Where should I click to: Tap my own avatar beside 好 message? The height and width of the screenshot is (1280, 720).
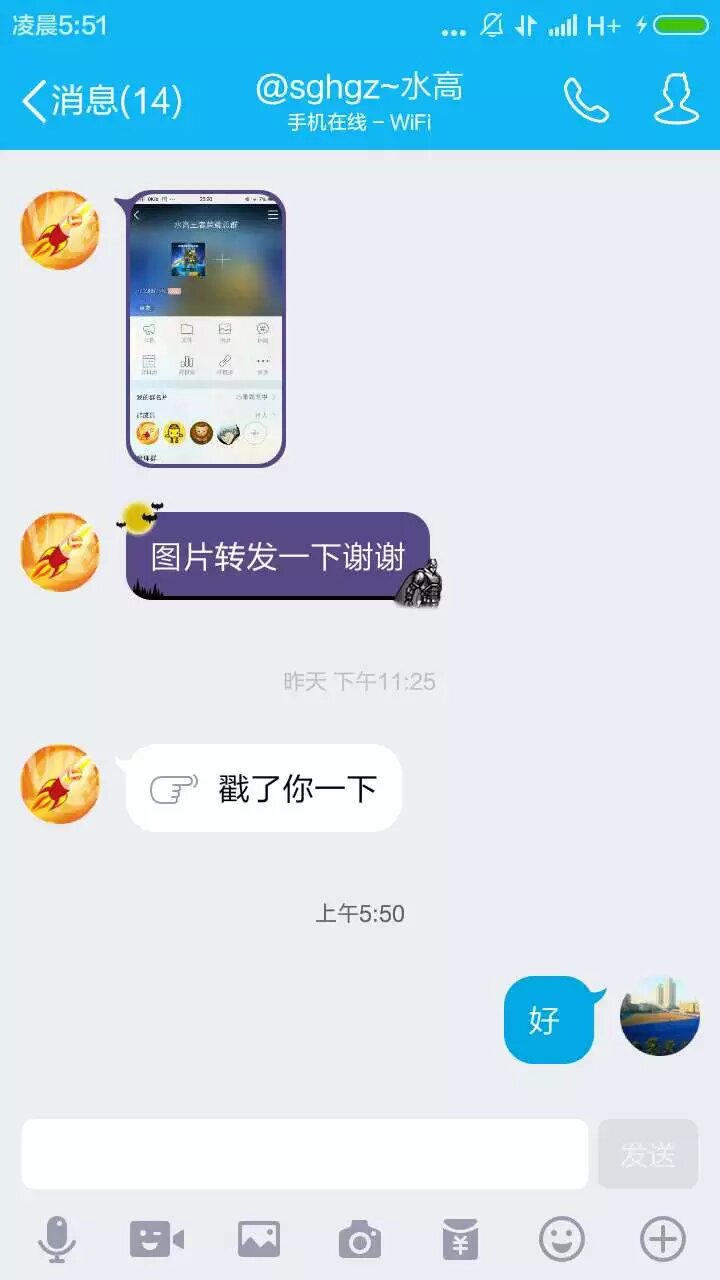pyautogui.click(x=660, y=1016)
